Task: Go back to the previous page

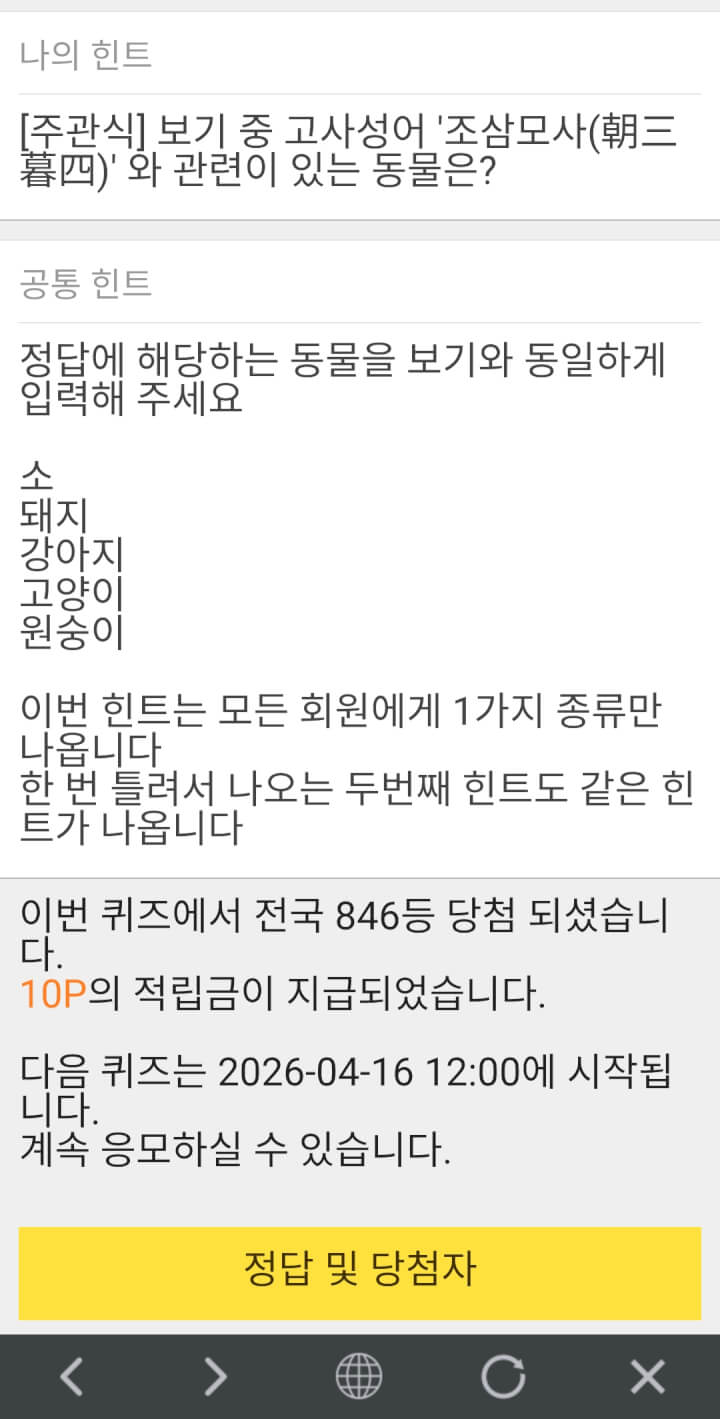Action: tap(71, 1377)
